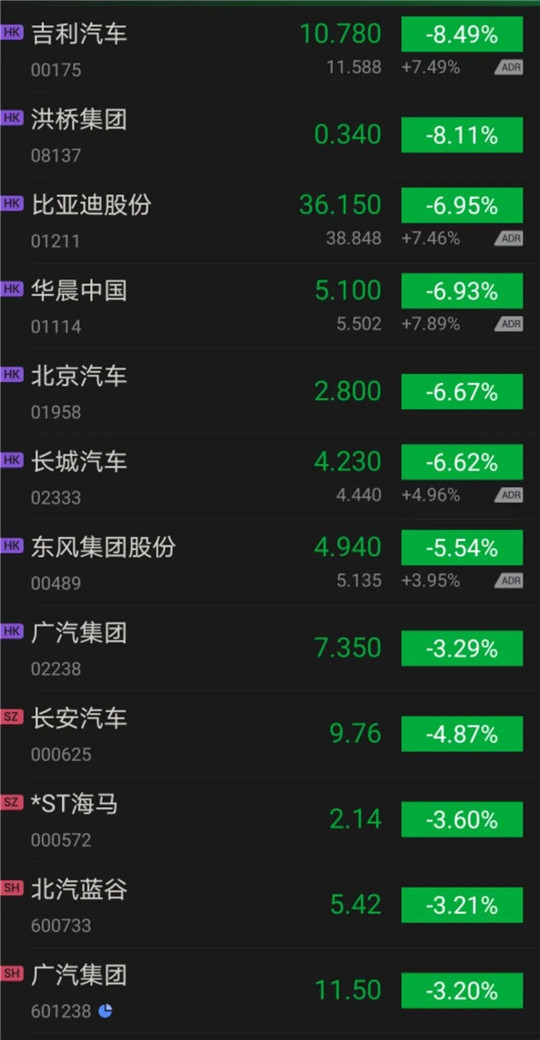Toggle the -8.49% change badge for 吉利汽车

click(462, 34)
